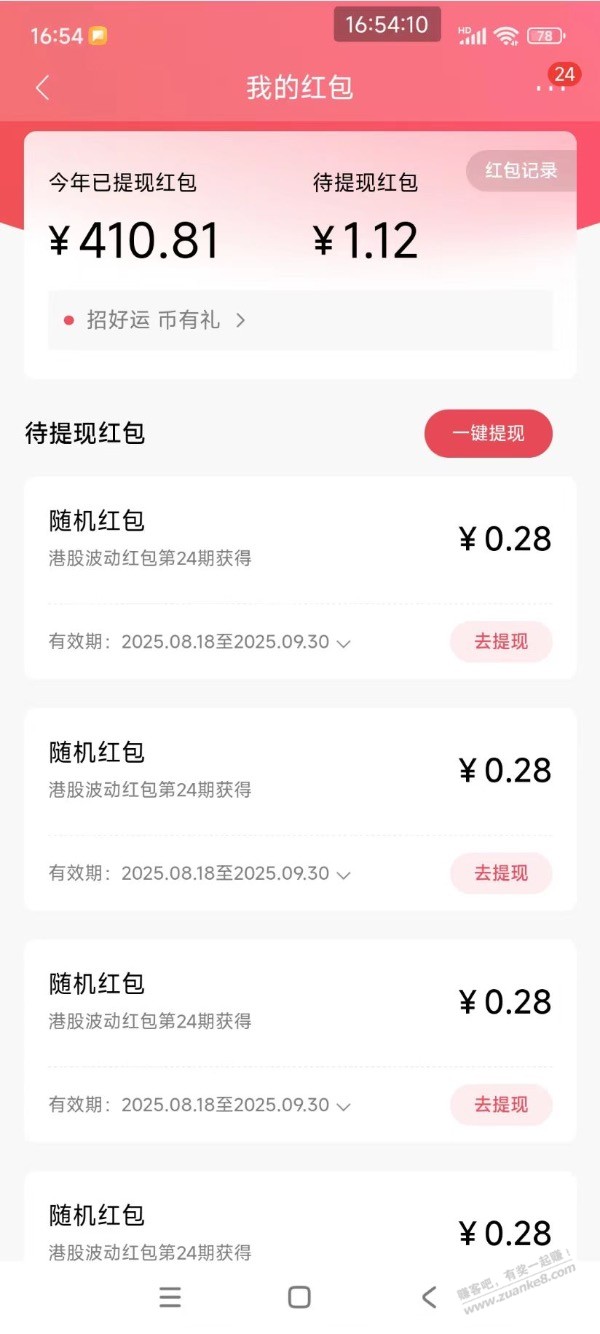The height and width of the screenshot is (1334, 600).
Task: Tap the back arrow beside 我的红包 title
Action: pos(42,88)
